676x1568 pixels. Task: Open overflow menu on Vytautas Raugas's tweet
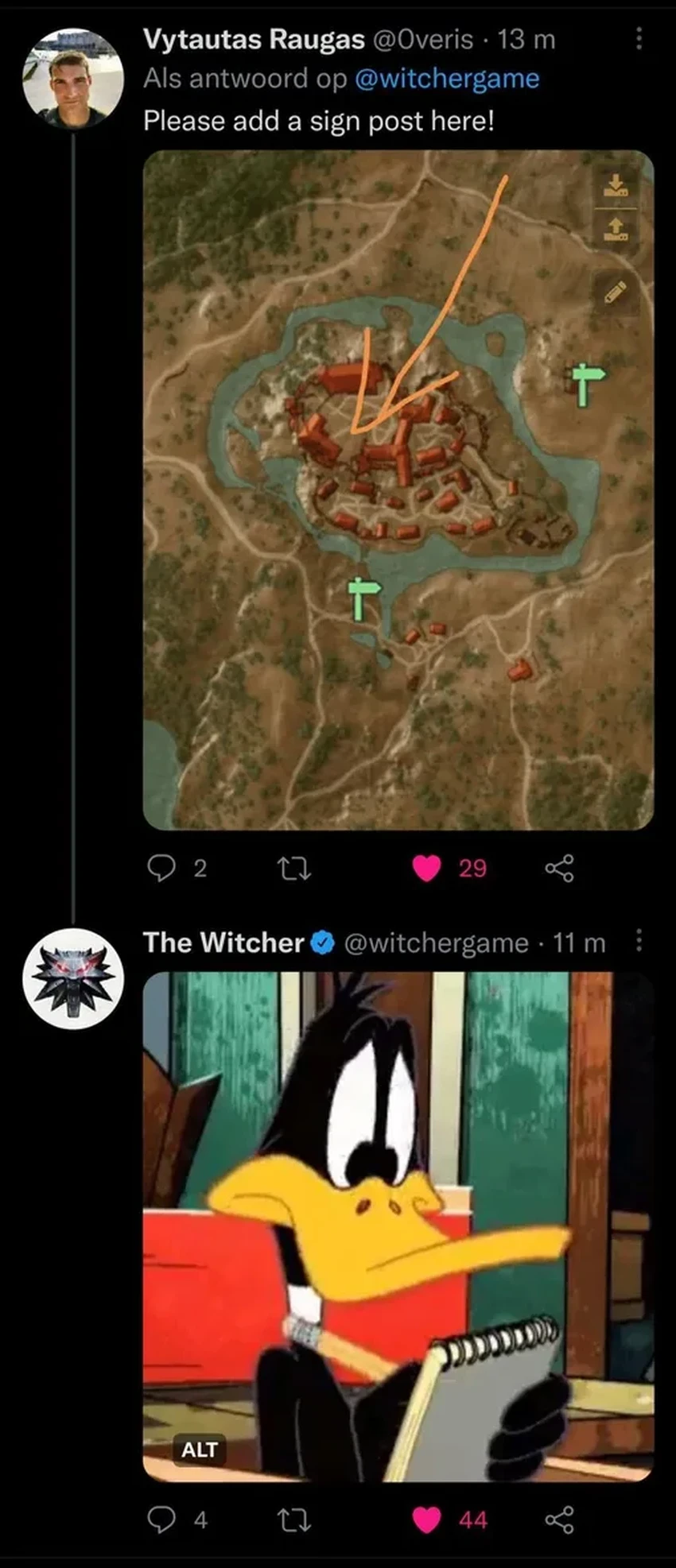[x=638, y=39]
